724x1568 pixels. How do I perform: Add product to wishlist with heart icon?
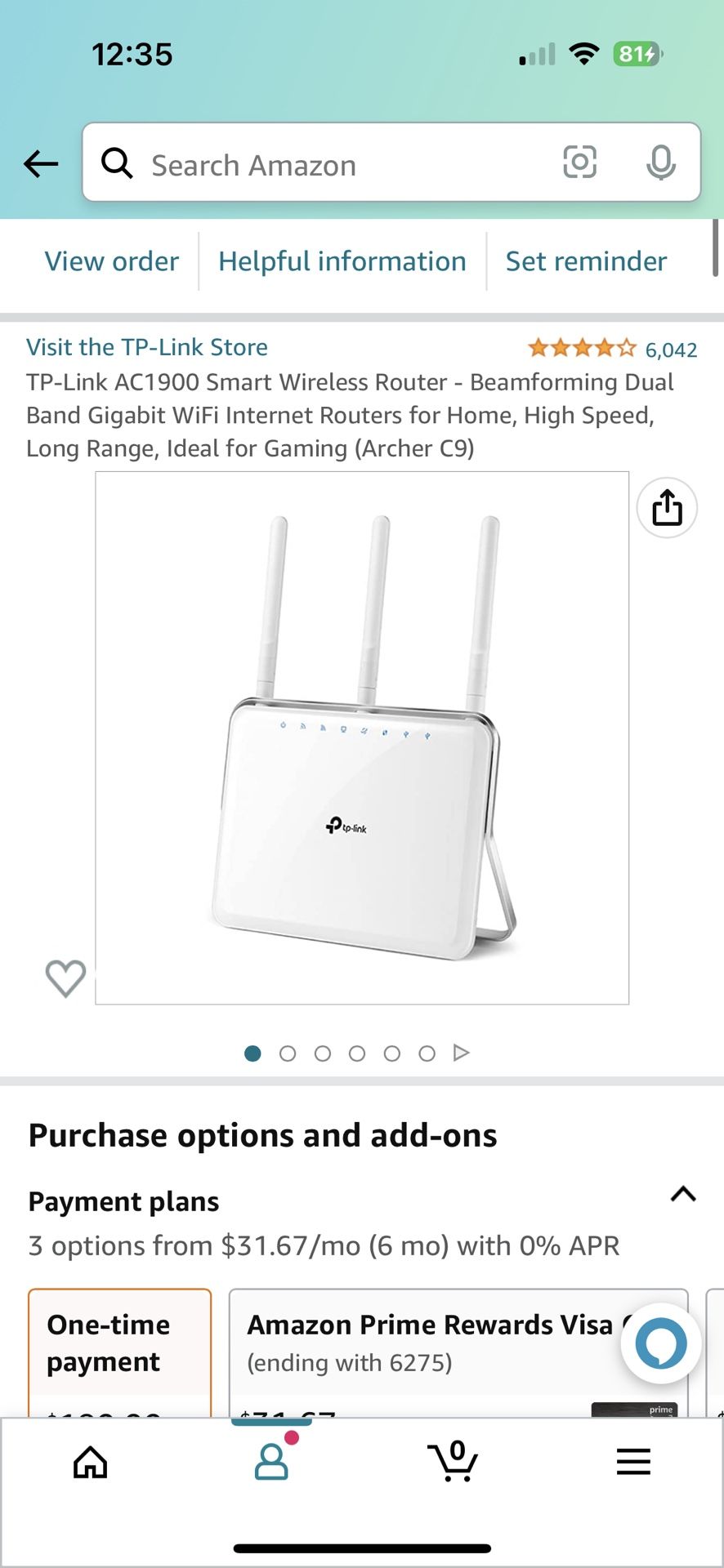pyautogui.click(x=65, y=978)
